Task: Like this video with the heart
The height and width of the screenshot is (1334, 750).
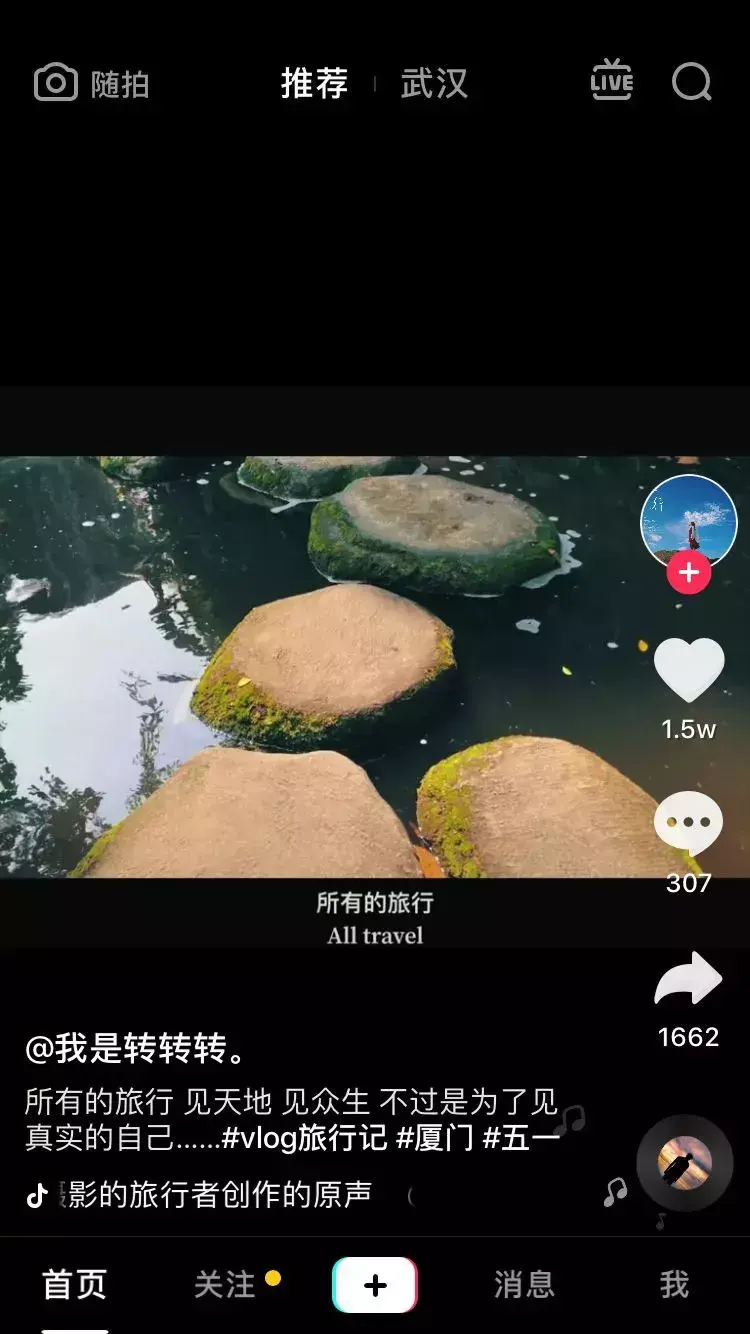Action: pyautogui.click(x=689, y=671)
